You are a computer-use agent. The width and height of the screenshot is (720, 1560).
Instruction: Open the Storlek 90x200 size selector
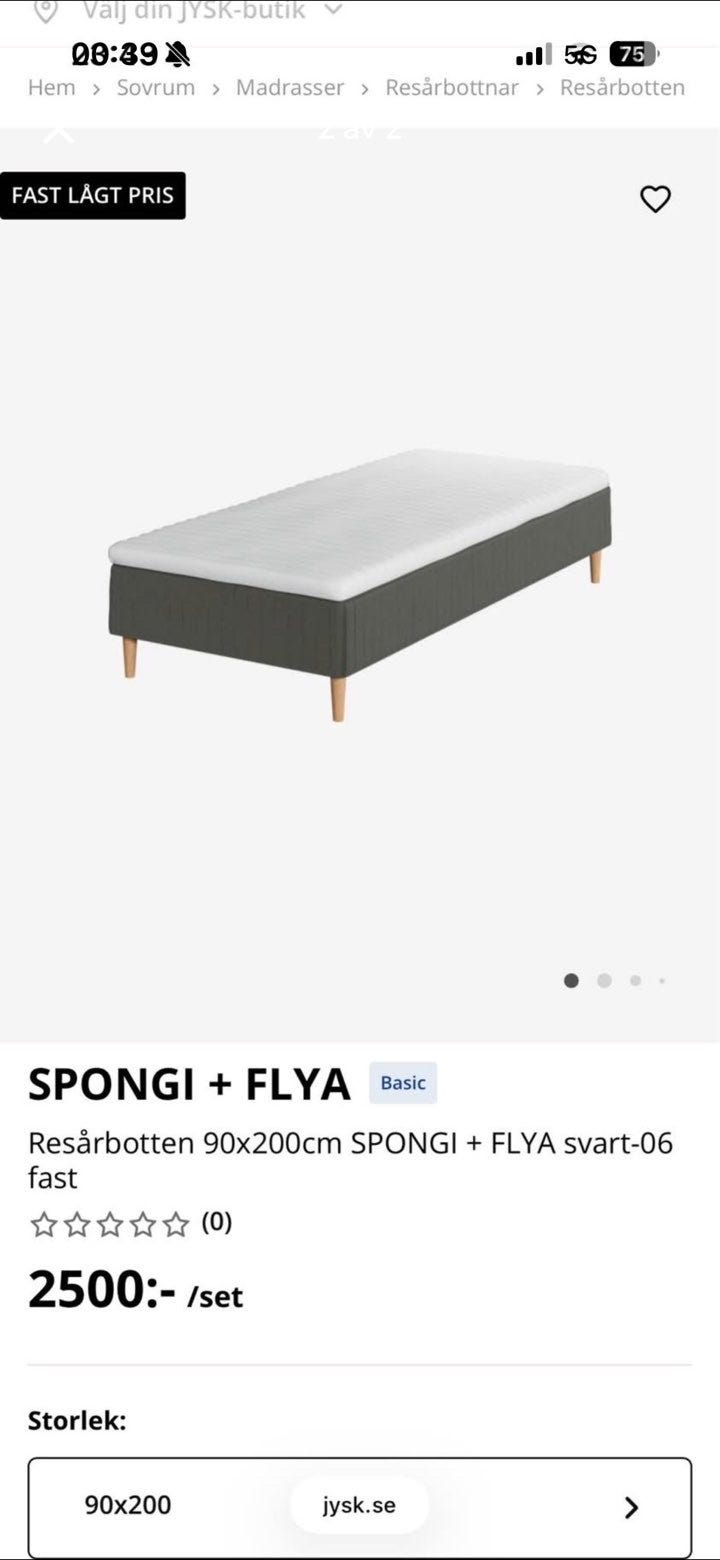[x=359, y=1506]
